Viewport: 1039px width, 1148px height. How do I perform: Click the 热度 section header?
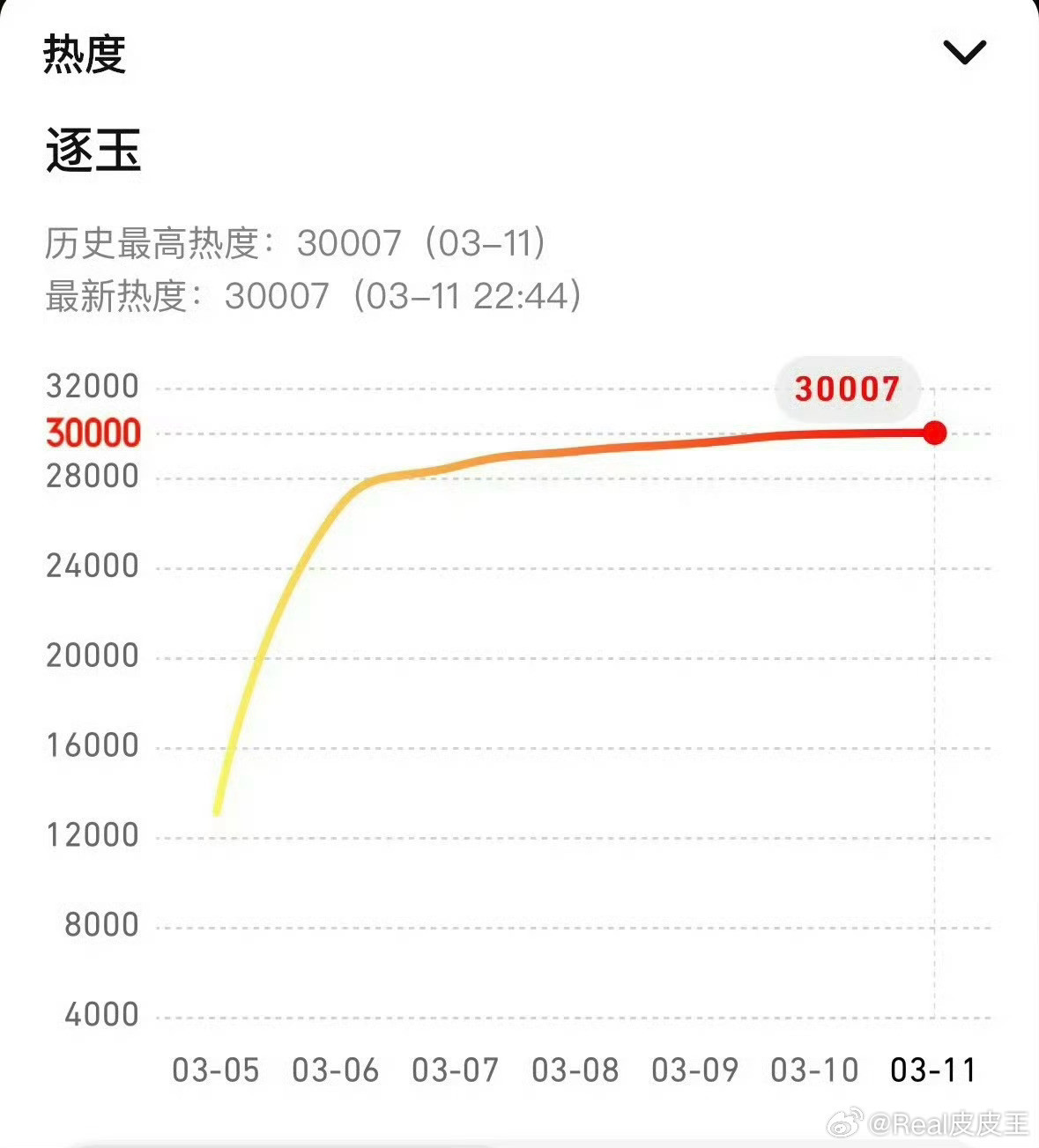(x=84, y=55)
